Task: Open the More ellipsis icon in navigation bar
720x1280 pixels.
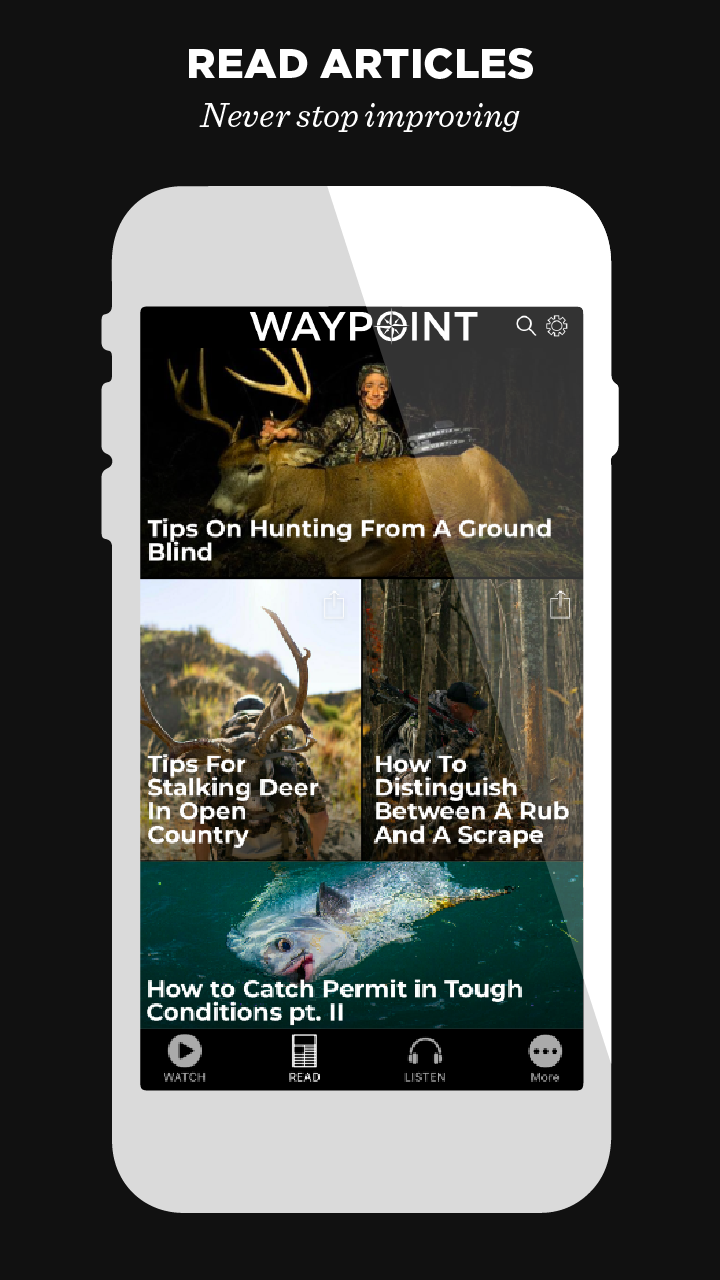Action: pos(545,1051)
